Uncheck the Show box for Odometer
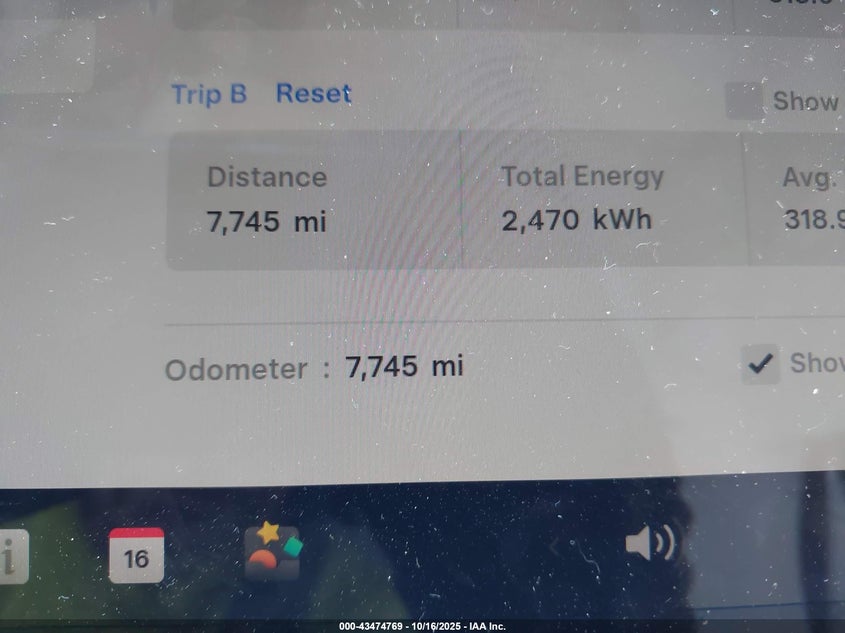The image size is (845, 633). (761, 364)
